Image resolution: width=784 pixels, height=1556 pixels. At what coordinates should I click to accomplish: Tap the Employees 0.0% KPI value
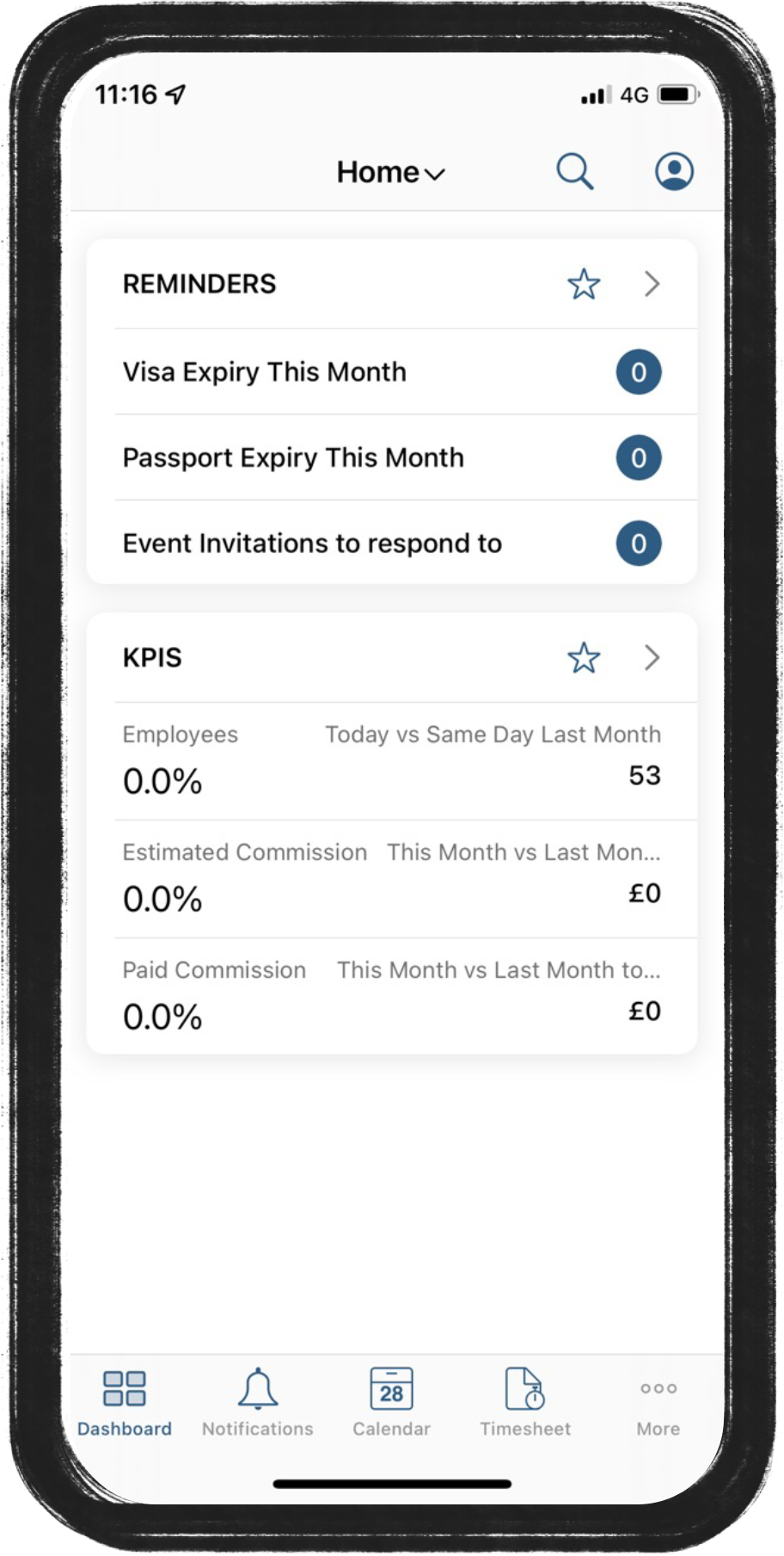(x=162, y=781)
